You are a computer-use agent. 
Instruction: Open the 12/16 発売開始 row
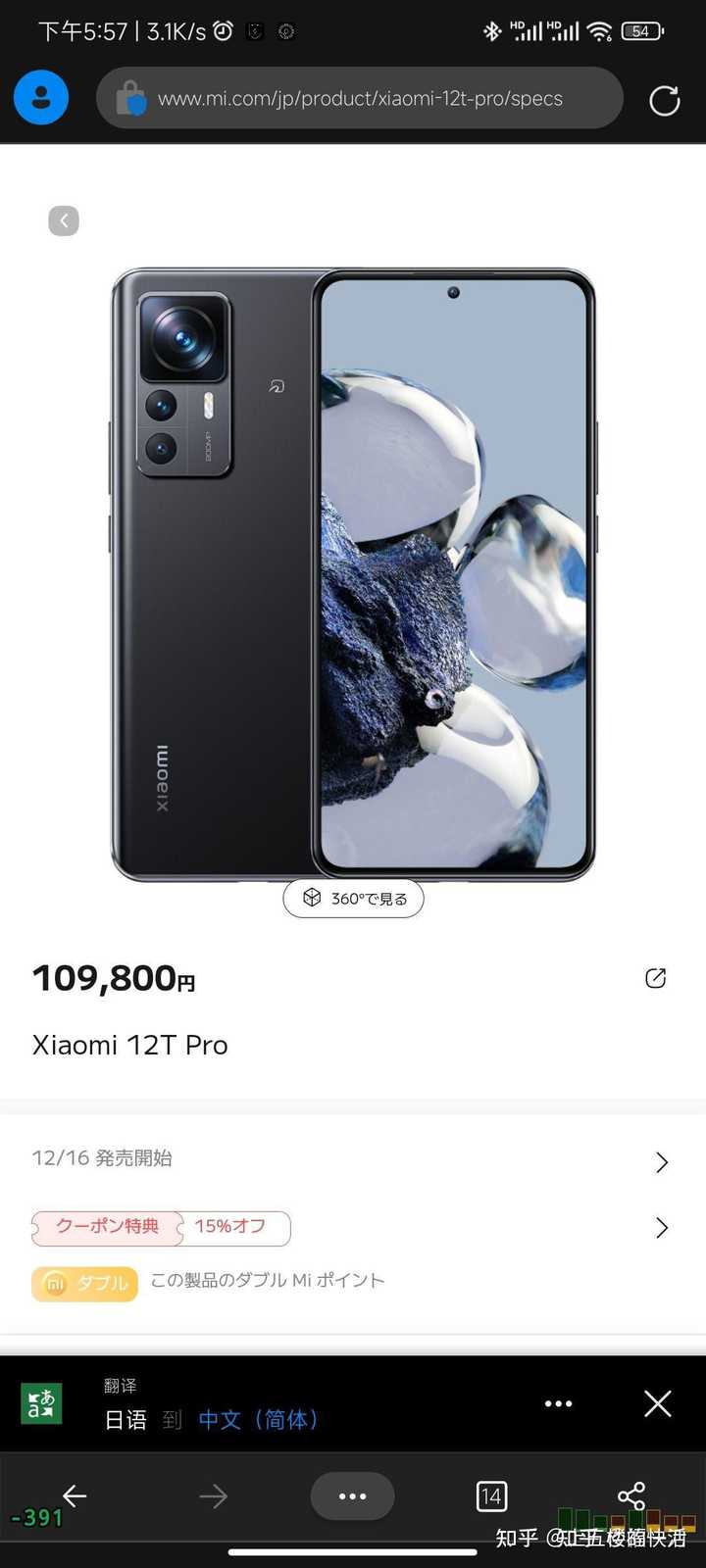[353, 1160]
